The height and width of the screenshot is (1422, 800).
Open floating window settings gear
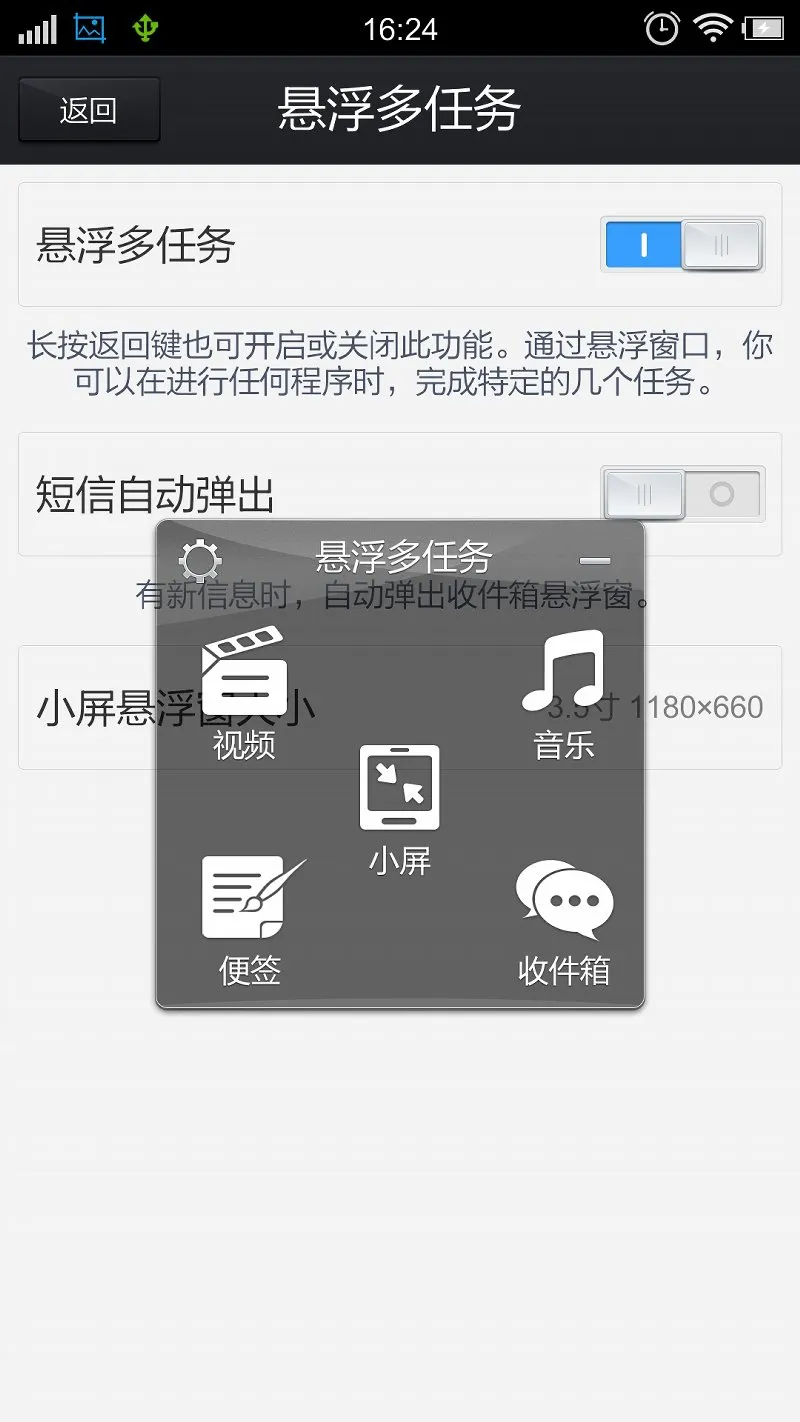click(200, 560)
